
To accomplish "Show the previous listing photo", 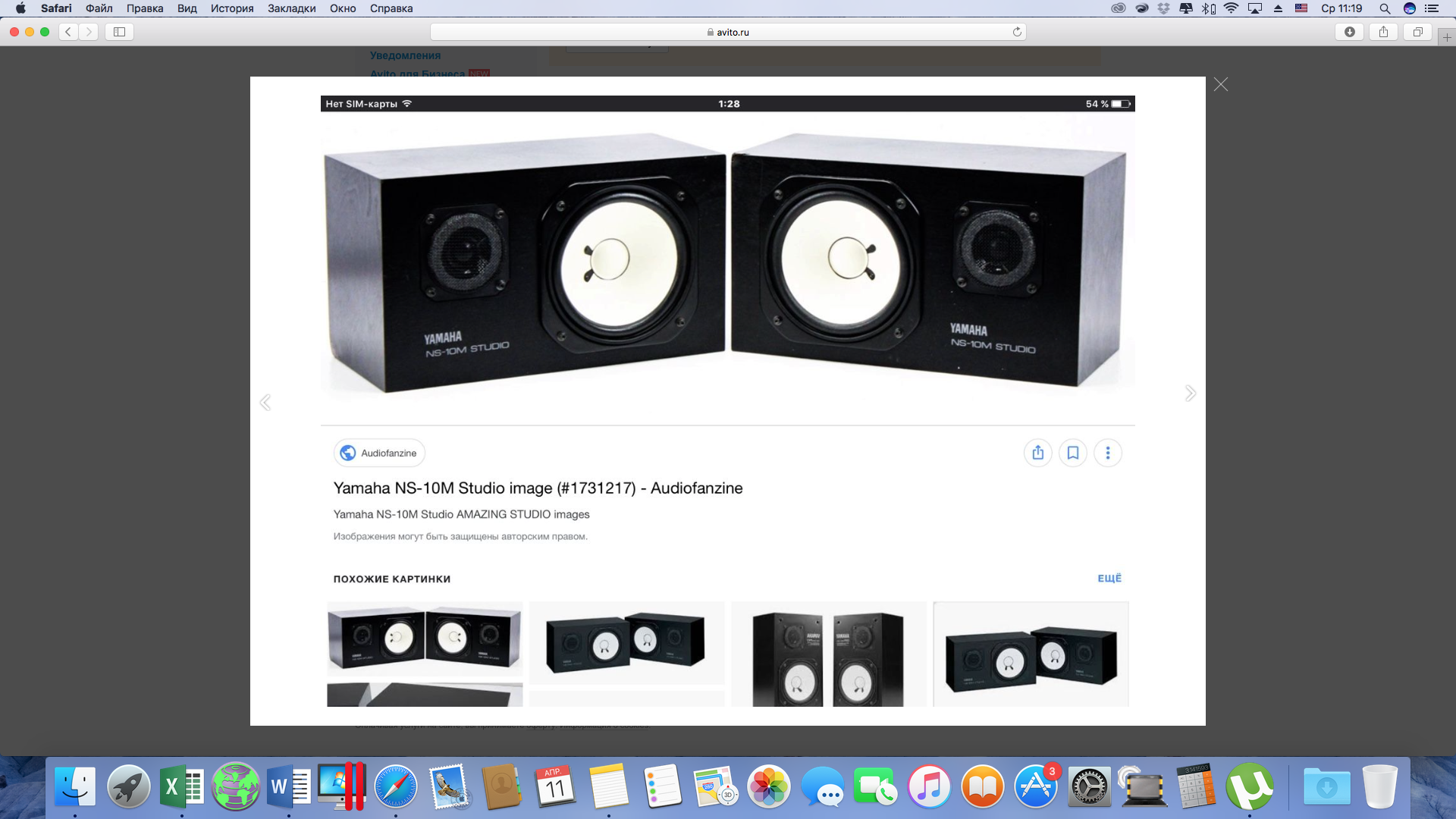I will tap(265, 403).
